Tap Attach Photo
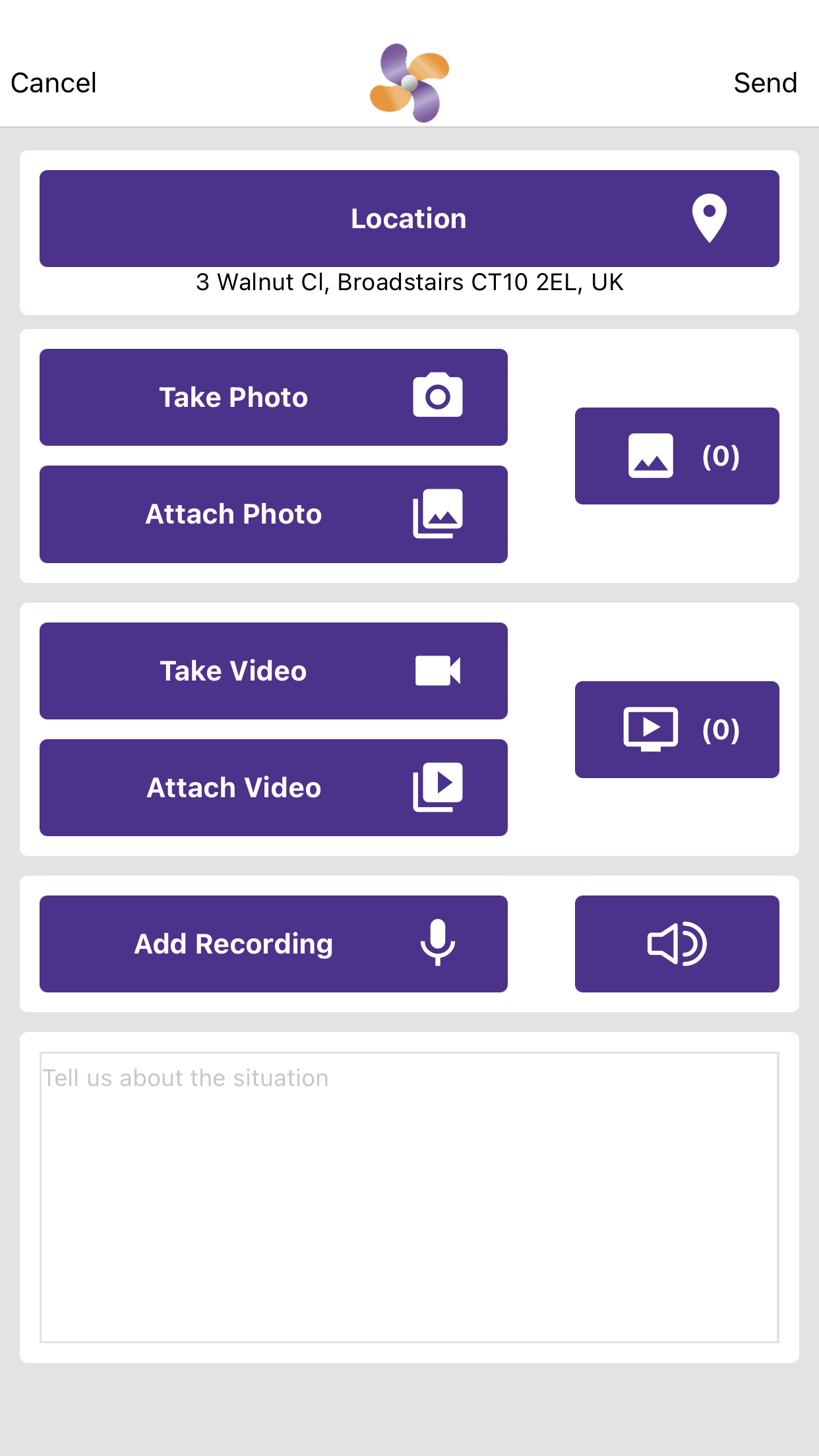Screen dimensions: 819x1456 [233, 514]
